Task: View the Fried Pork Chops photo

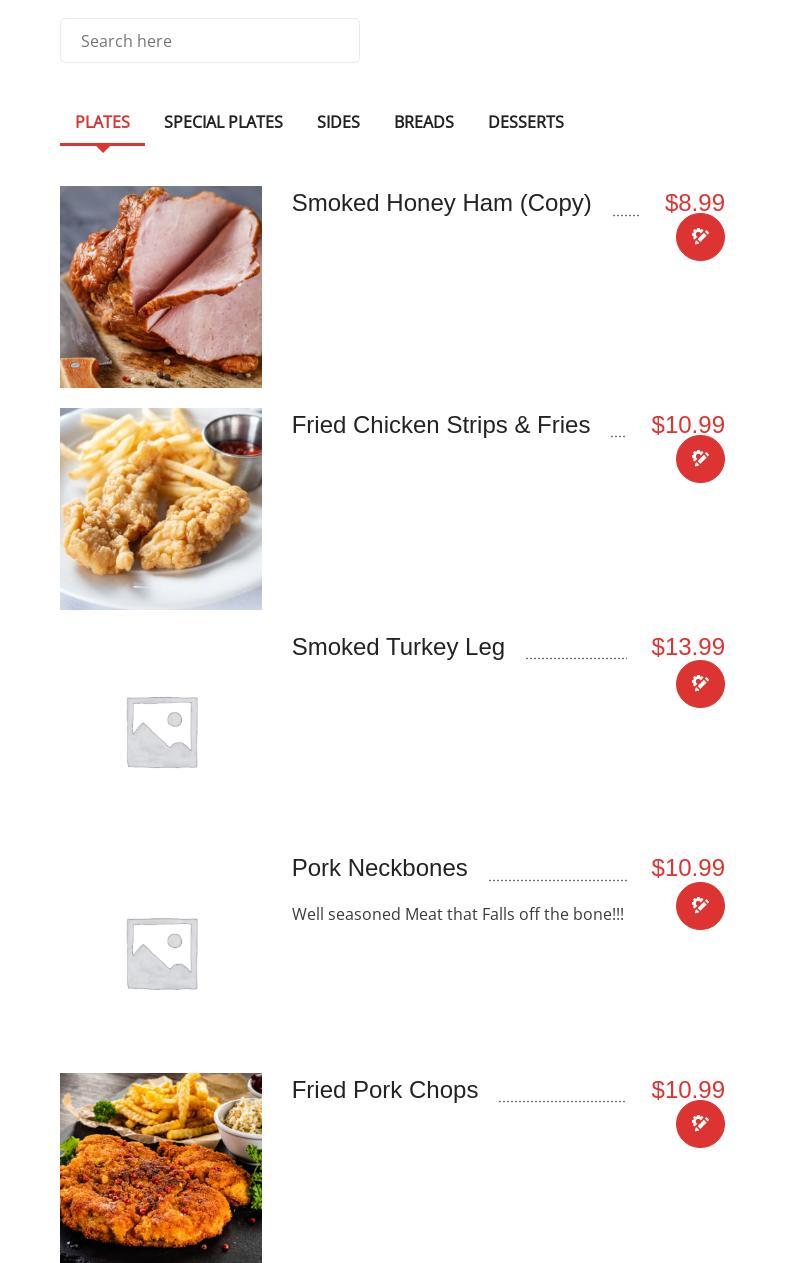Action: click(x=161, y=1167)
